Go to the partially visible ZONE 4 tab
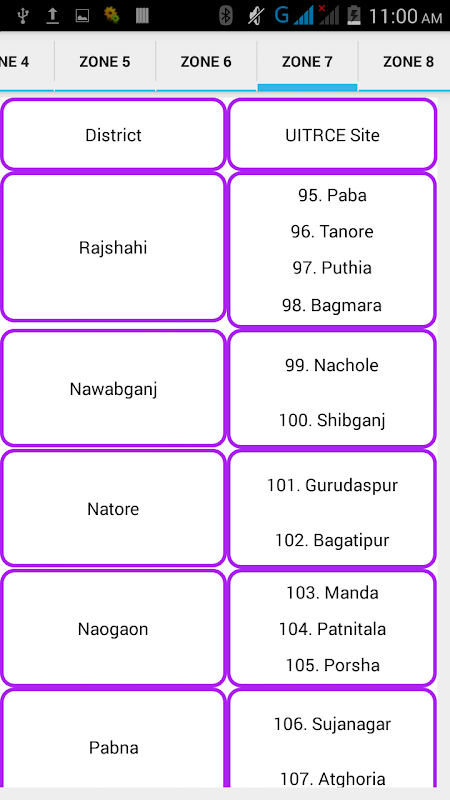 pos(27,62)
